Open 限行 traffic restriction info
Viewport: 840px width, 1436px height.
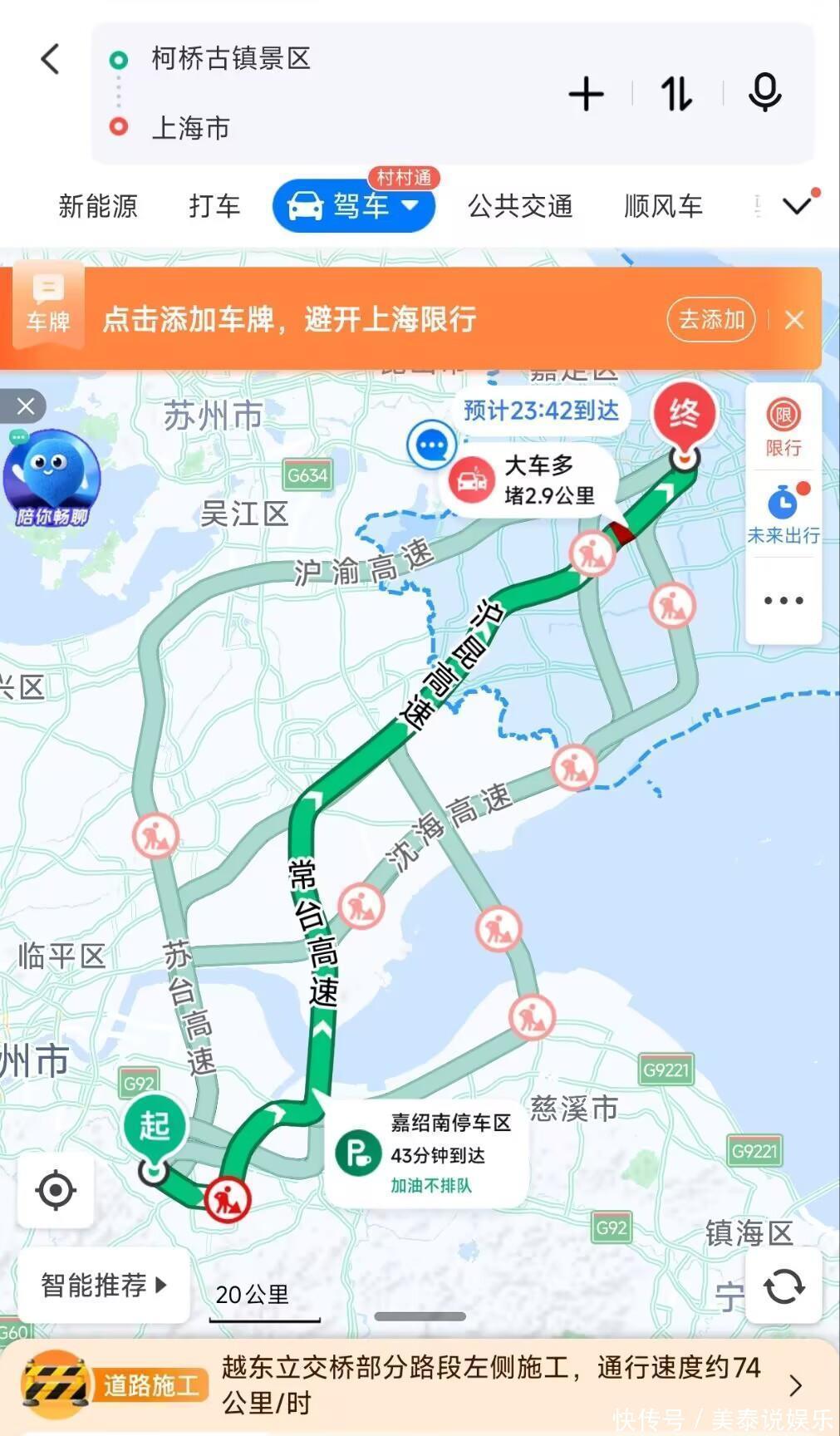coord(783,427)
